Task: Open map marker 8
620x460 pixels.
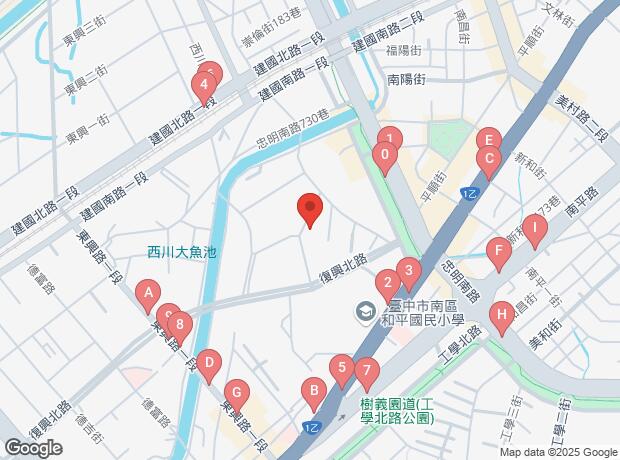Action: [x=178, y=323]
